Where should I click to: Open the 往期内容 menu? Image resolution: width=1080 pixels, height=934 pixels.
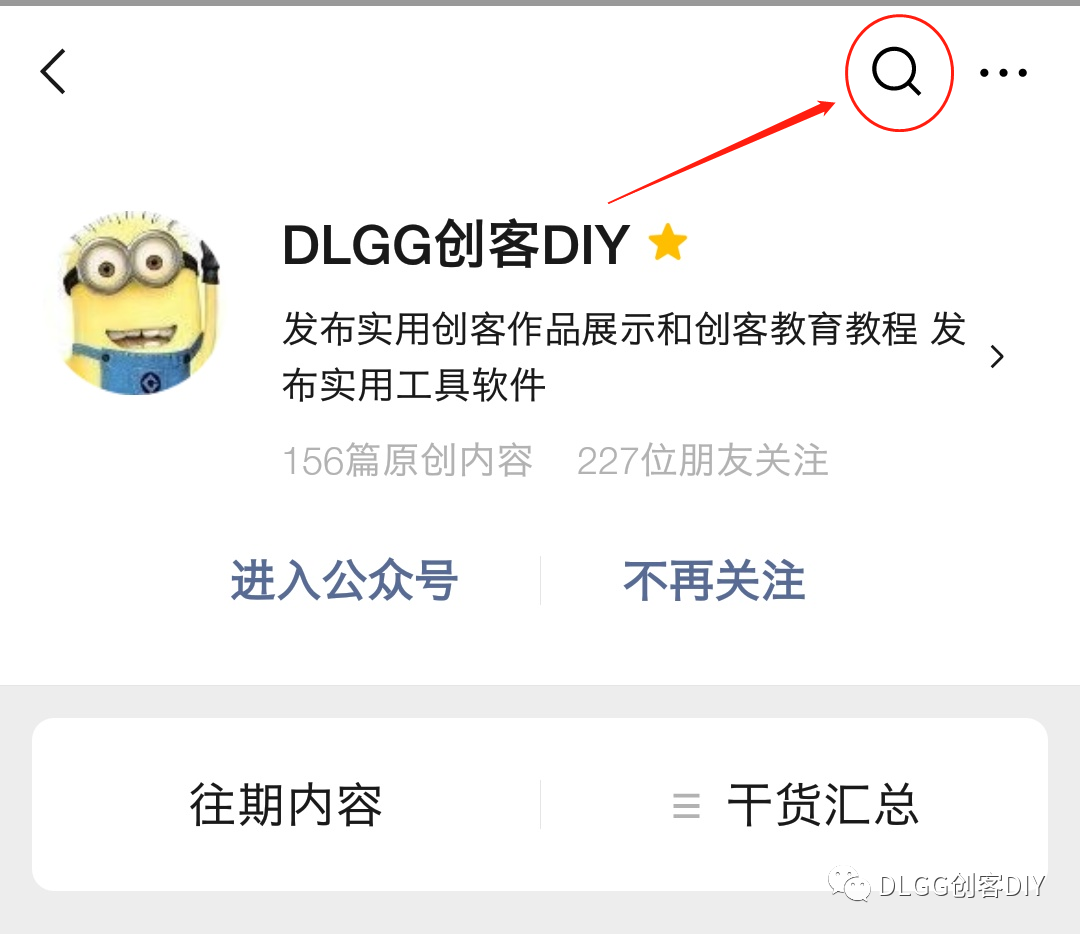pyautogui.click(x=286, y=805)
